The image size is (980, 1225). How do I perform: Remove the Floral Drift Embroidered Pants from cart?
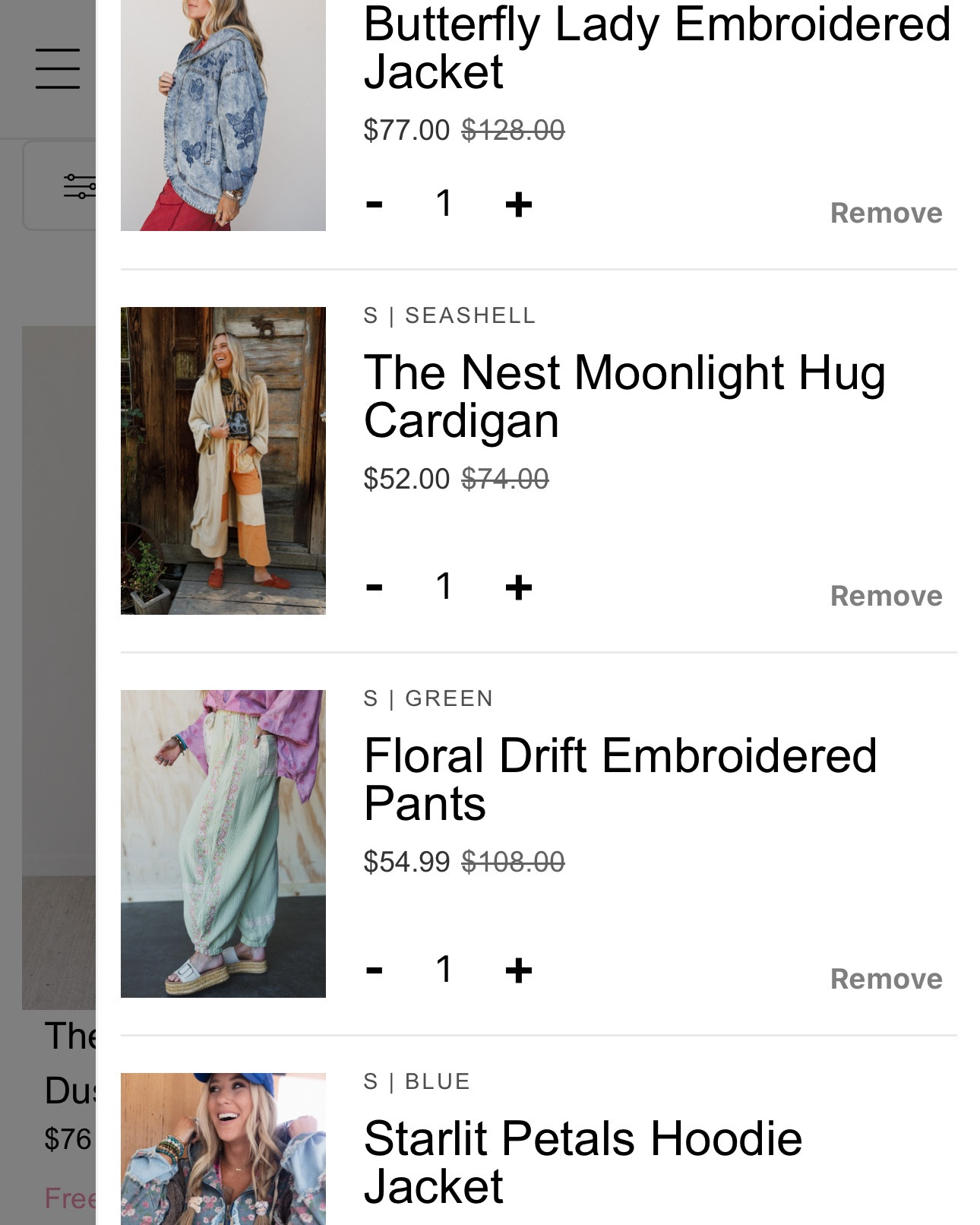tap(884, 979)
